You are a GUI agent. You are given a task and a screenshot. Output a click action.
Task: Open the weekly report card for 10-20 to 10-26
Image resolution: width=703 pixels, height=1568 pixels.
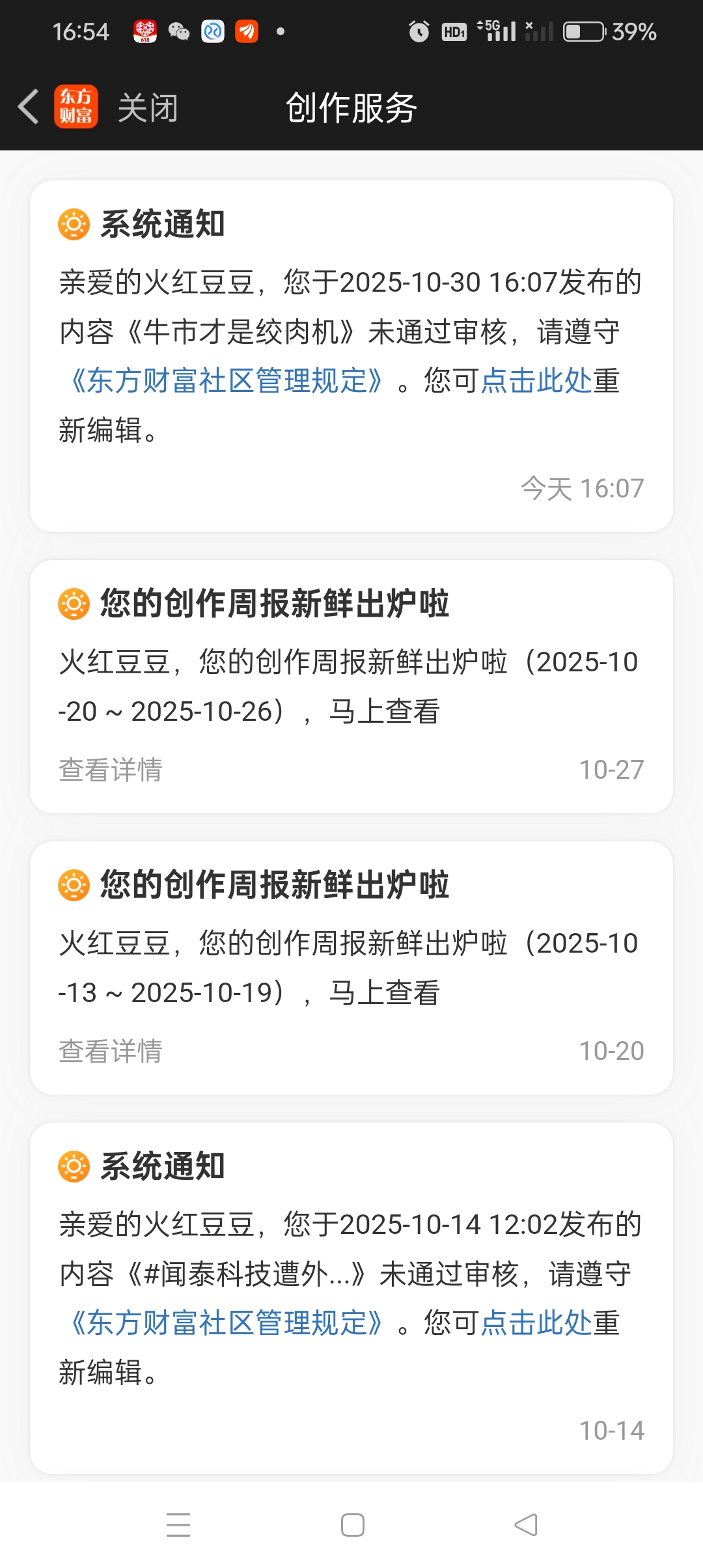pos(351,686)
